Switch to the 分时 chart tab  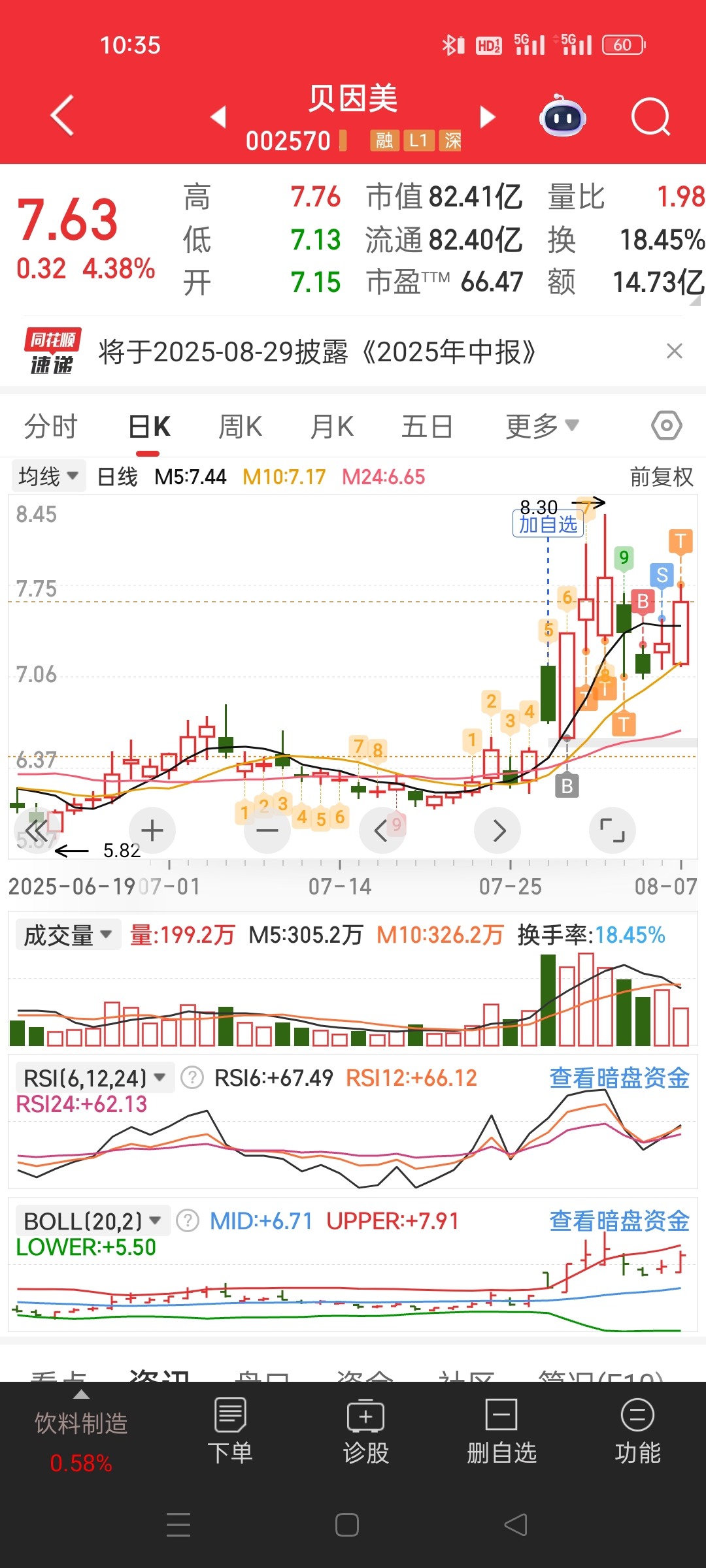point(51,427)
